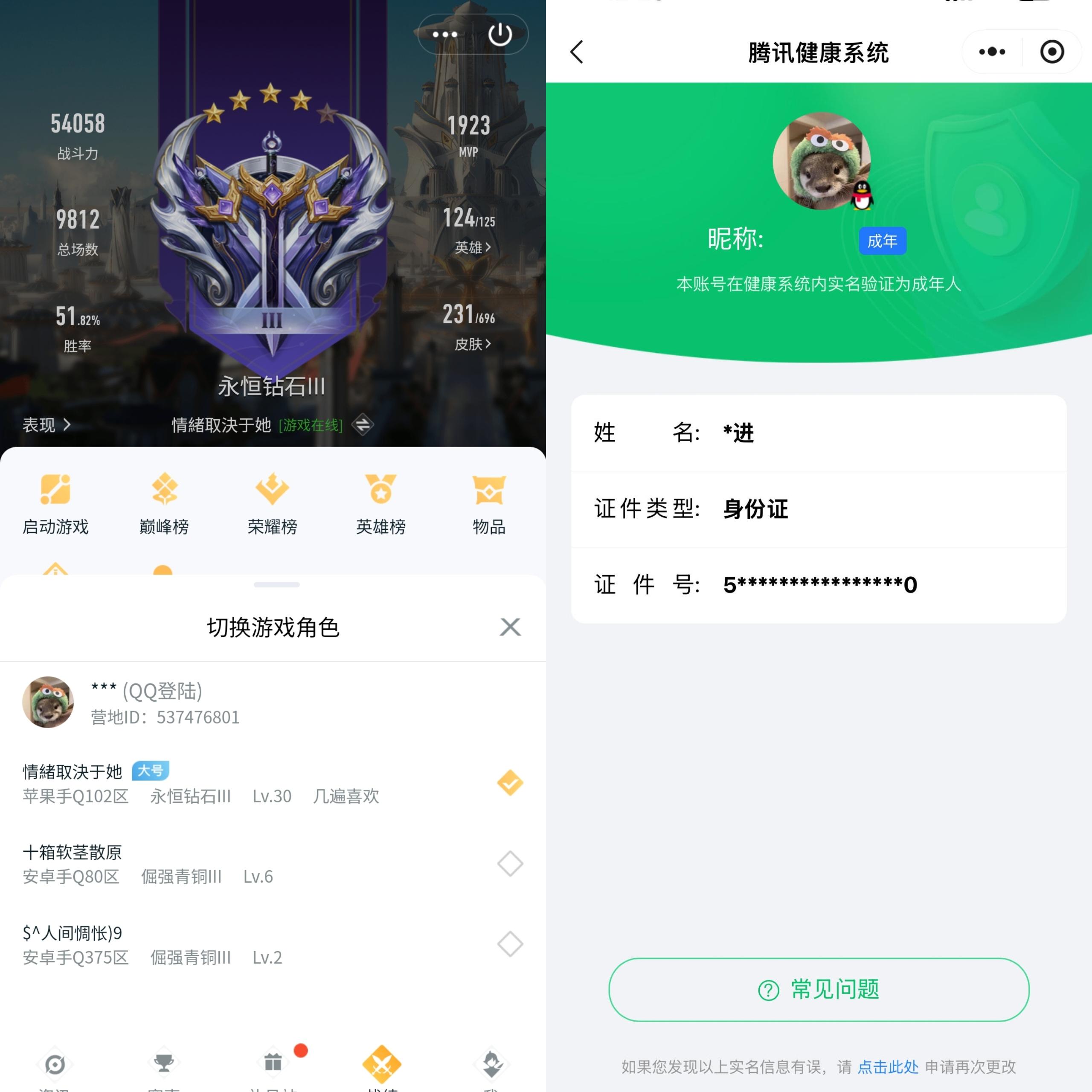Open the three-dot menu beside the power icon
This screenshot has width=1092, height=1092.
[445, 35]
